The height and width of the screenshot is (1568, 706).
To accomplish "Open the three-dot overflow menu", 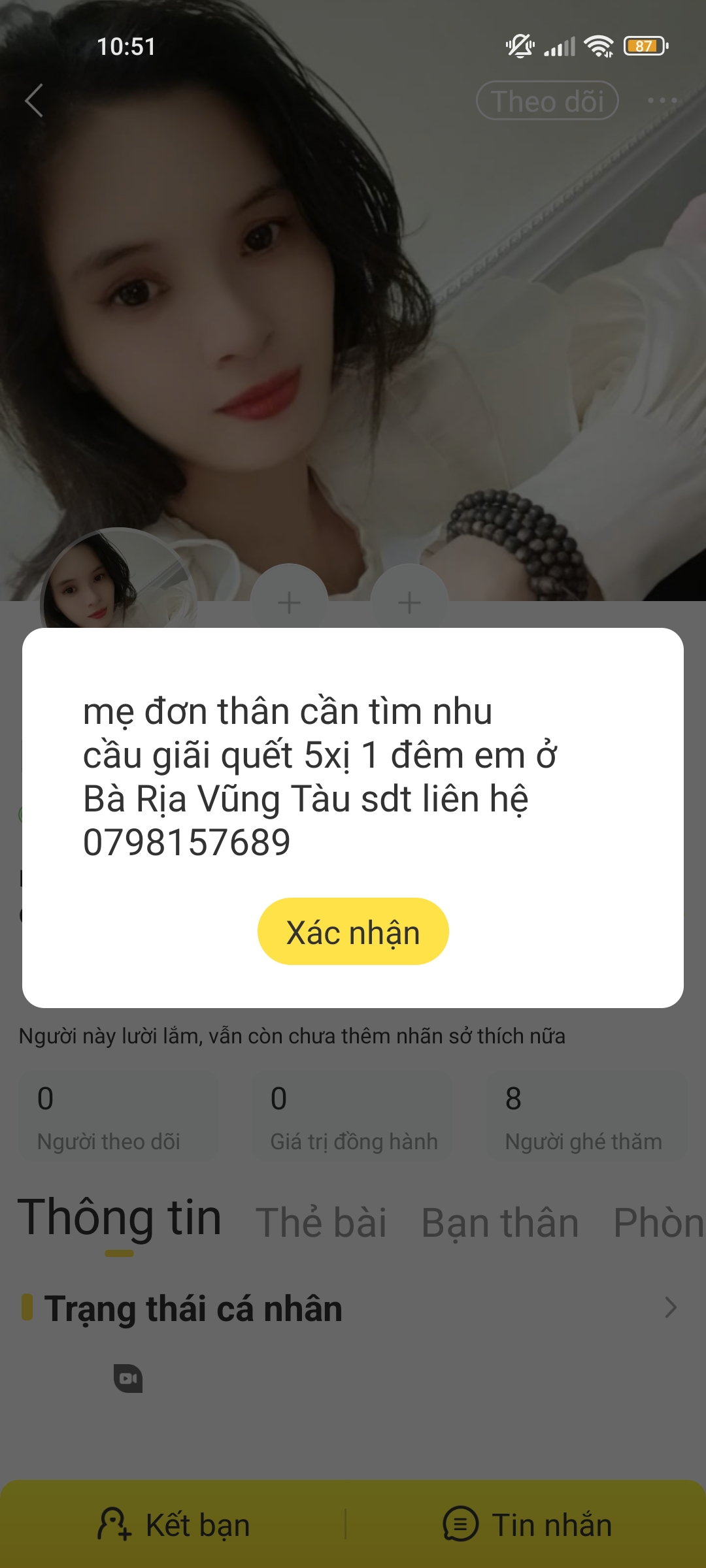I will (x=662, y=101).
